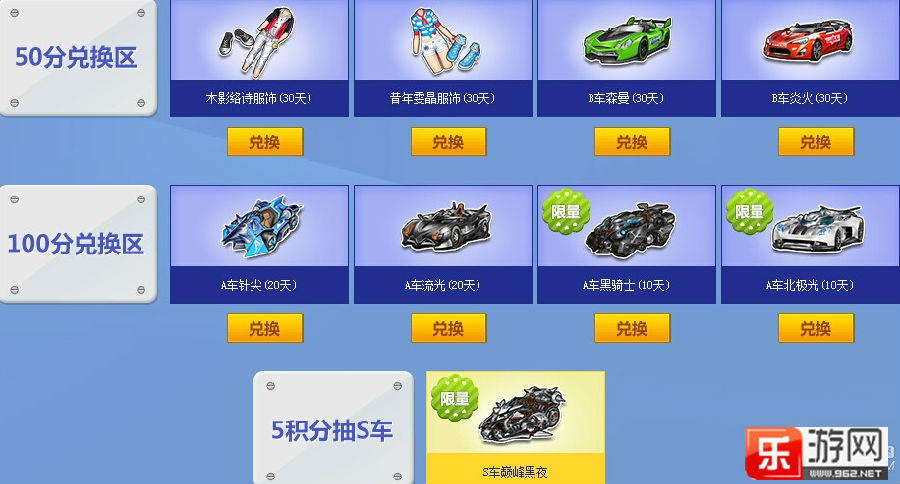Exchange points for B车森曼
Viewport: 900px width, 484px height.
click(x=632, y=142)
